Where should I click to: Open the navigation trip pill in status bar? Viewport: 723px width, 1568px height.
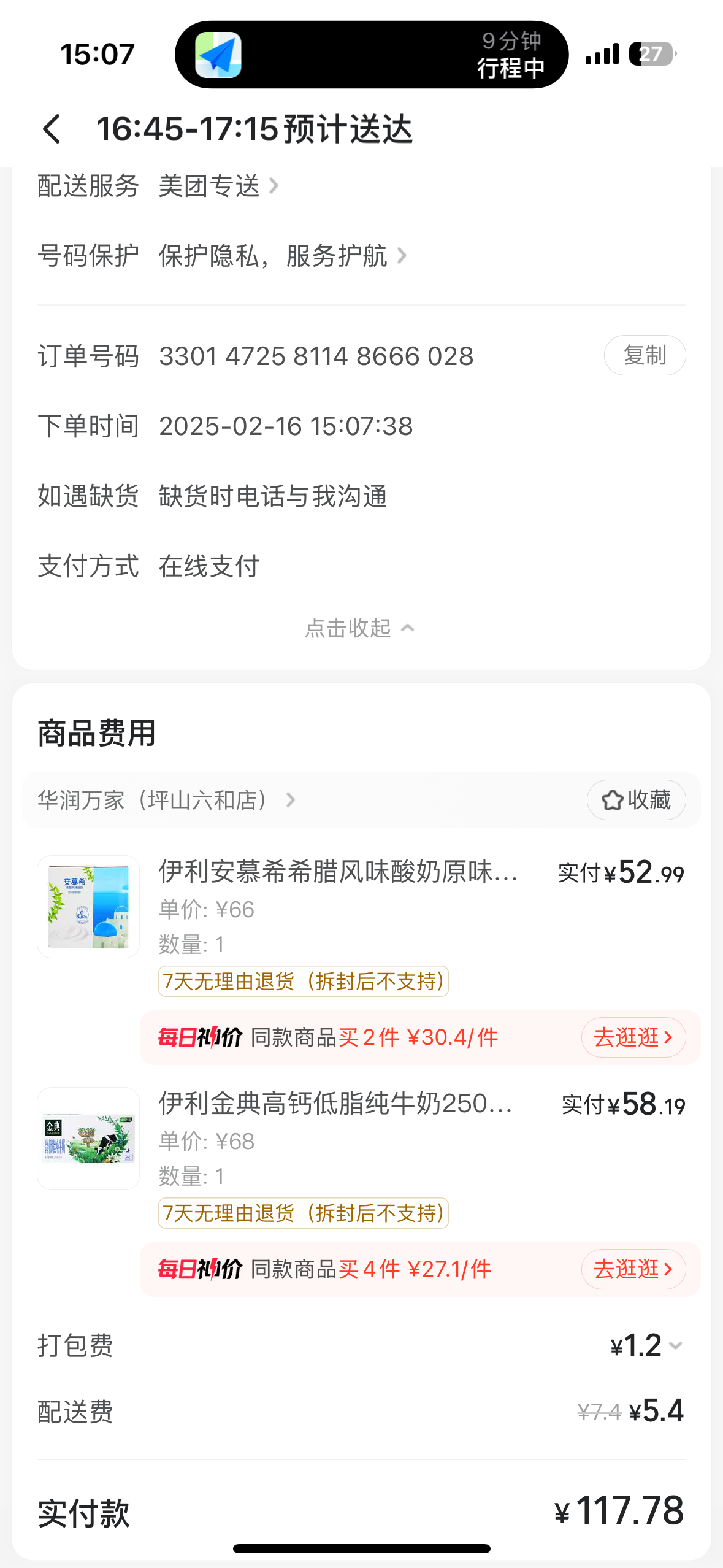[372, 55]
